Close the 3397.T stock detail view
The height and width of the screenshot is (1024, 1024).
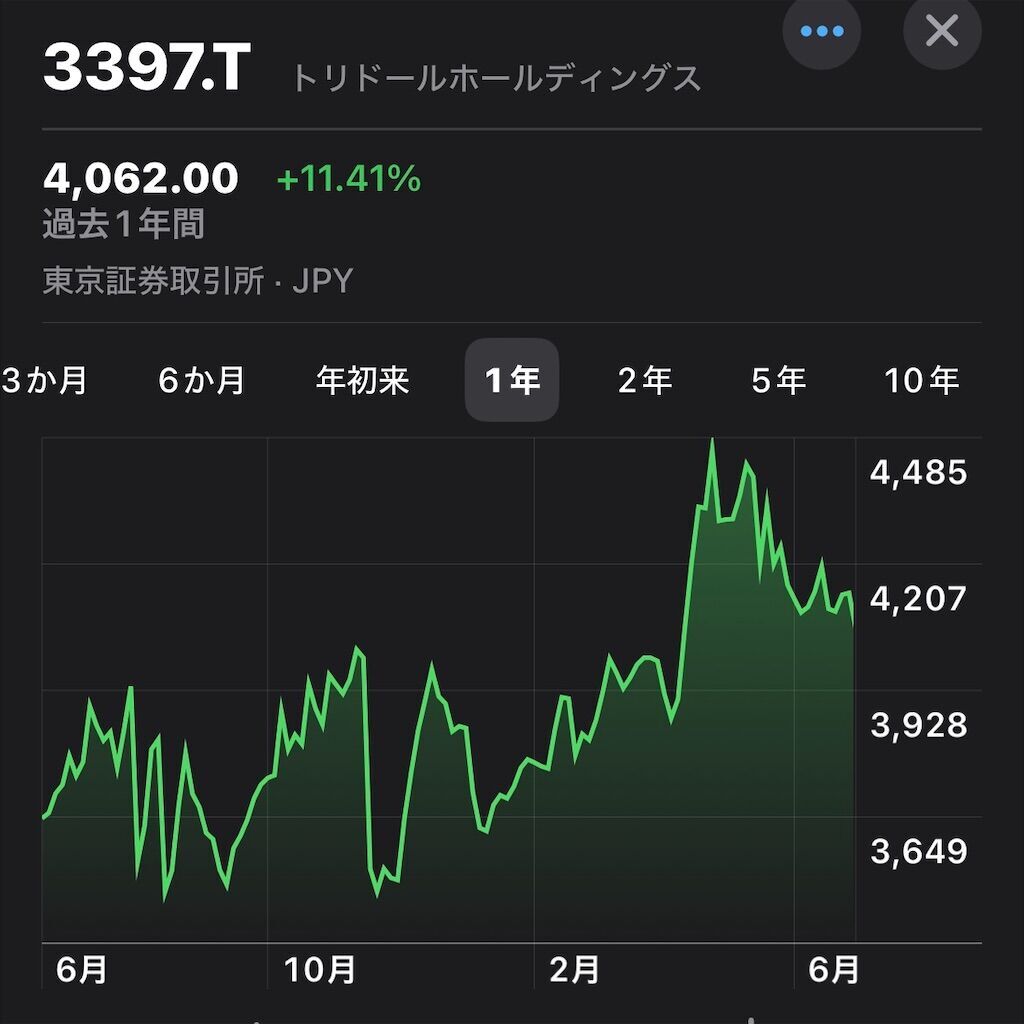(x=941, y=31)
